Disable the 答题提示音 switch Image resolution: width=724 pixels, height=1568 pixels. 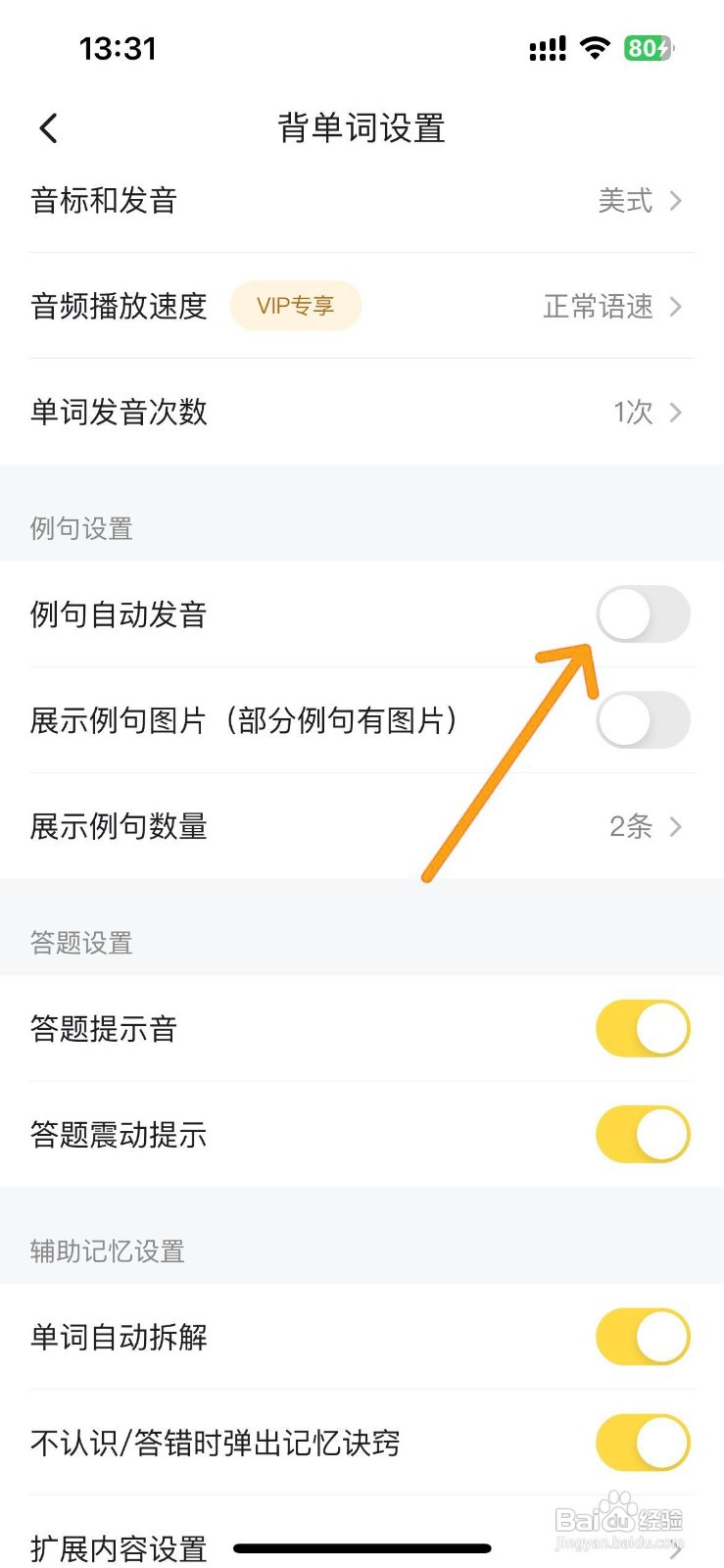click(643, 1029)
